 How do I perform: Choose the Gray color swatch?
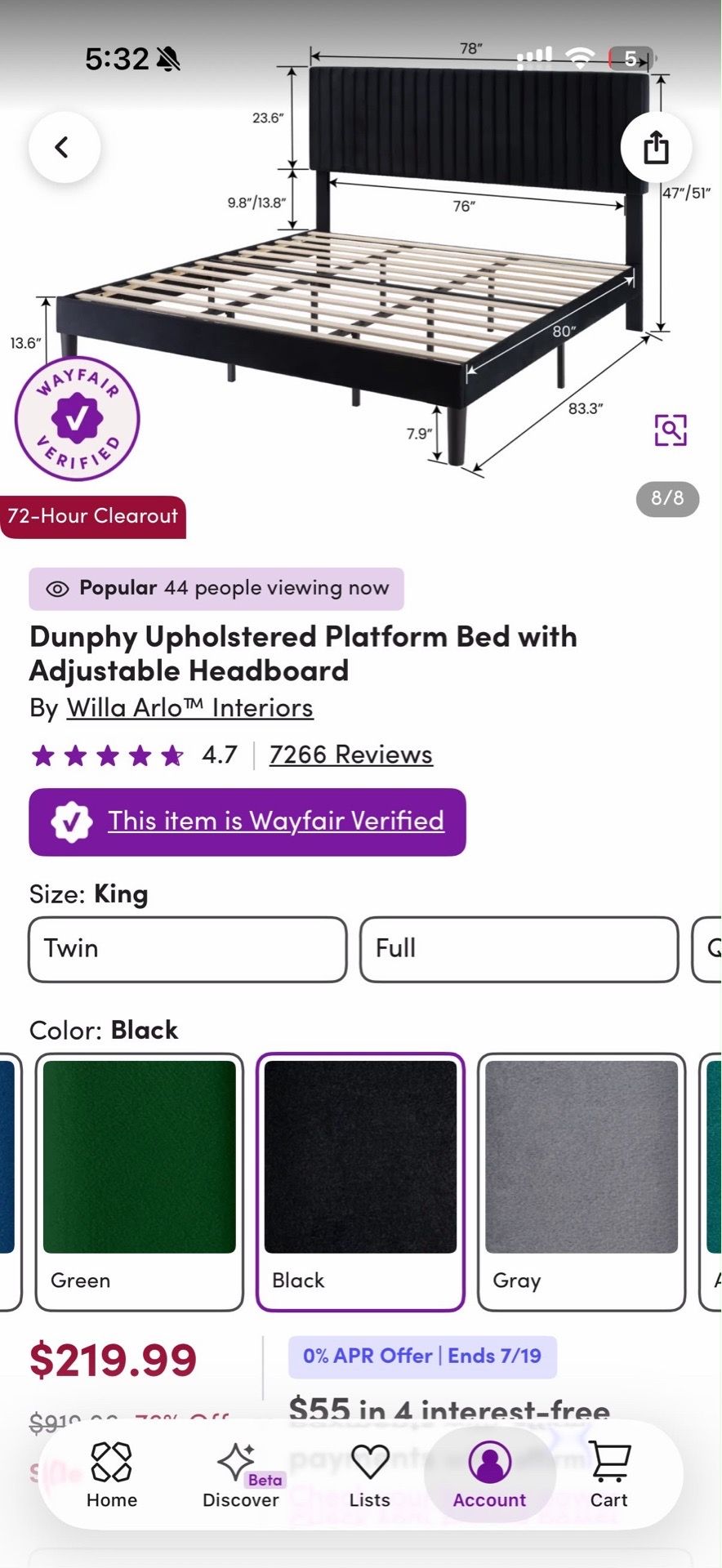pos(582,1182)
